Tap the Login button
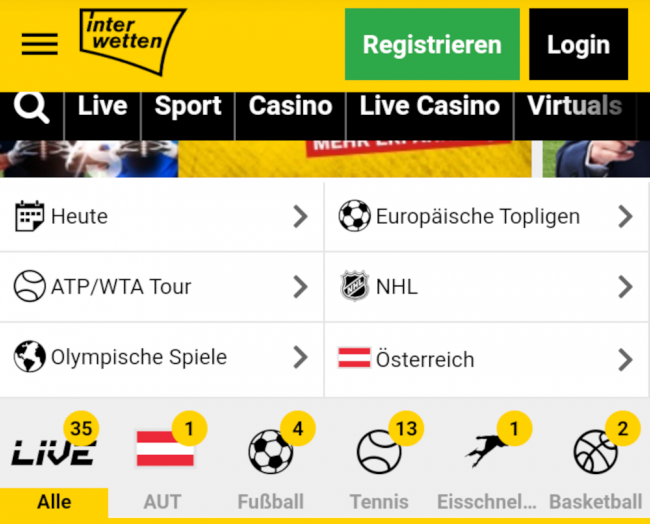The width and height of the screenshot is (650, 524). pos(578,45)
